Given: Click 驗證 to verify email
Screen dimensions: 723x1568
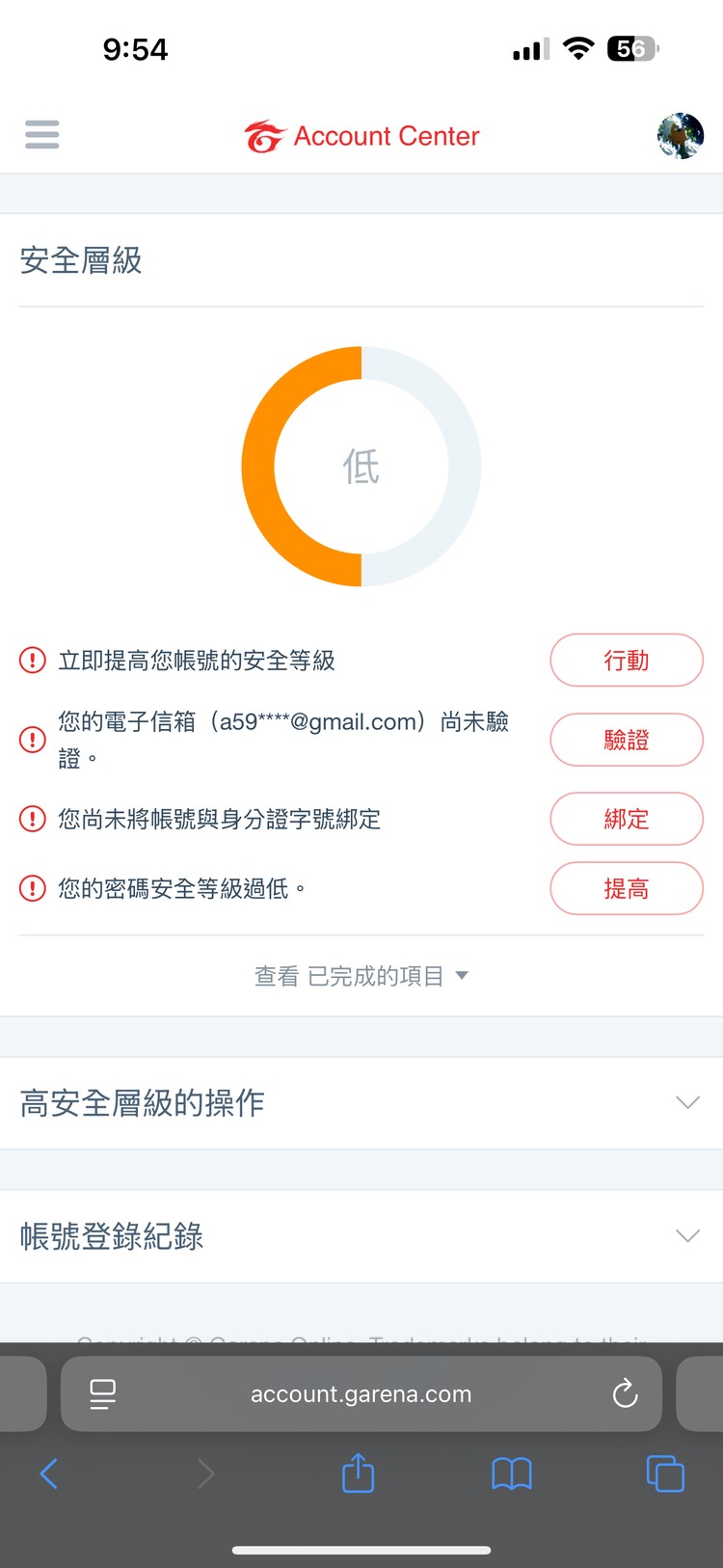Looking at the screenshot, I should (x=627, y=740).
